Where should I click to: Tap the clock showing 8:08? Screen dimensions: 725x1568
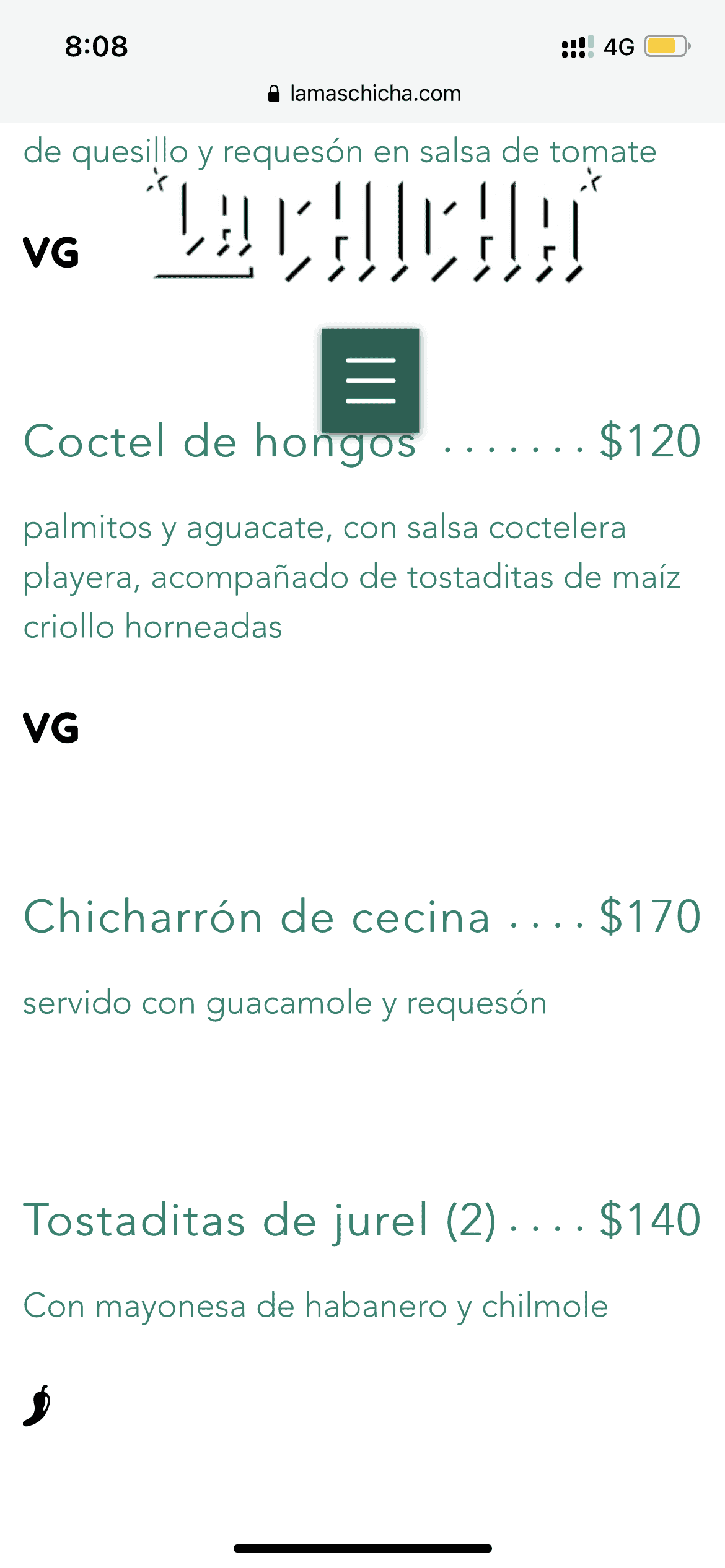(97, 46)
